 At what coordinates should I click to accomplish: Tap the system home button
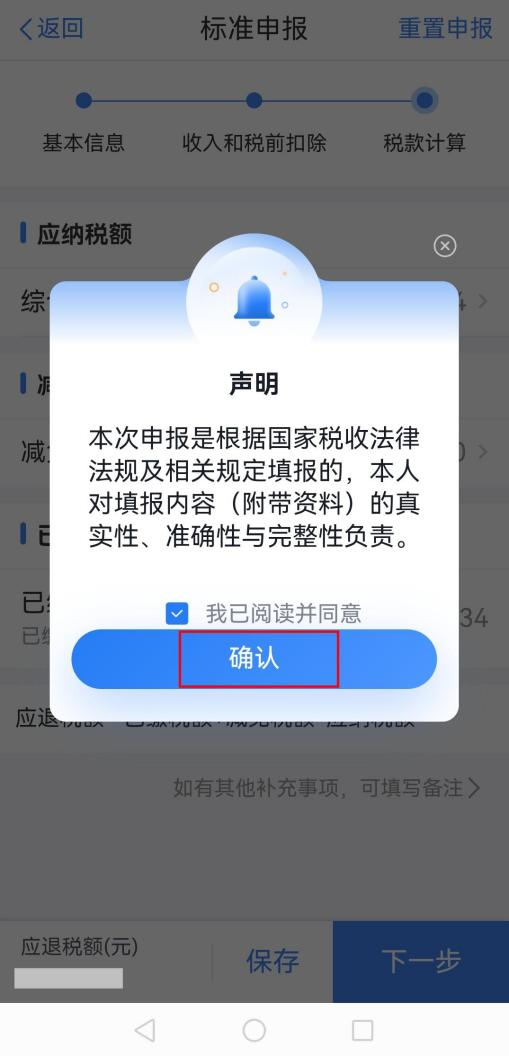coord(254,1030)
